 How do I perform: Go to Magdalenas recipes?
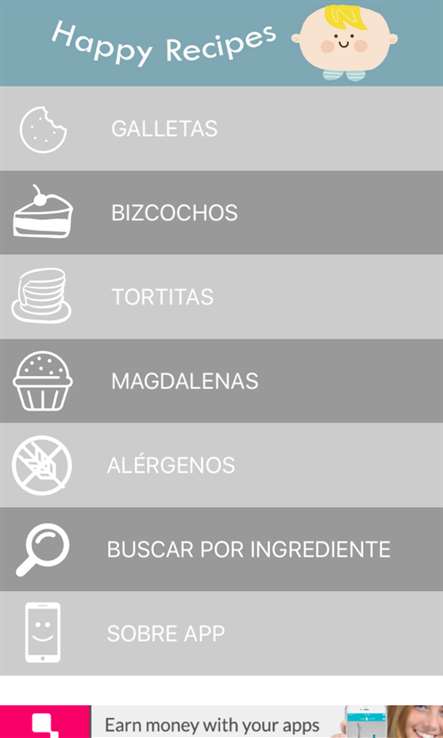221,381
